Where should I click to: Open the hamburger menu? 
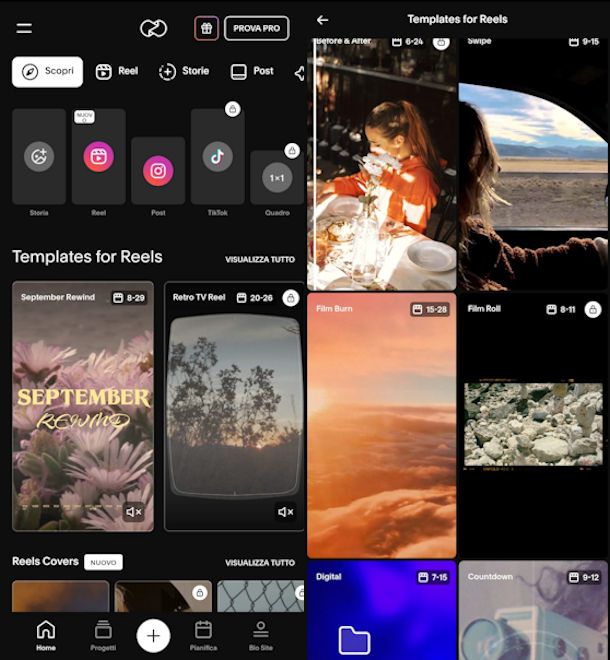(24, 28)
